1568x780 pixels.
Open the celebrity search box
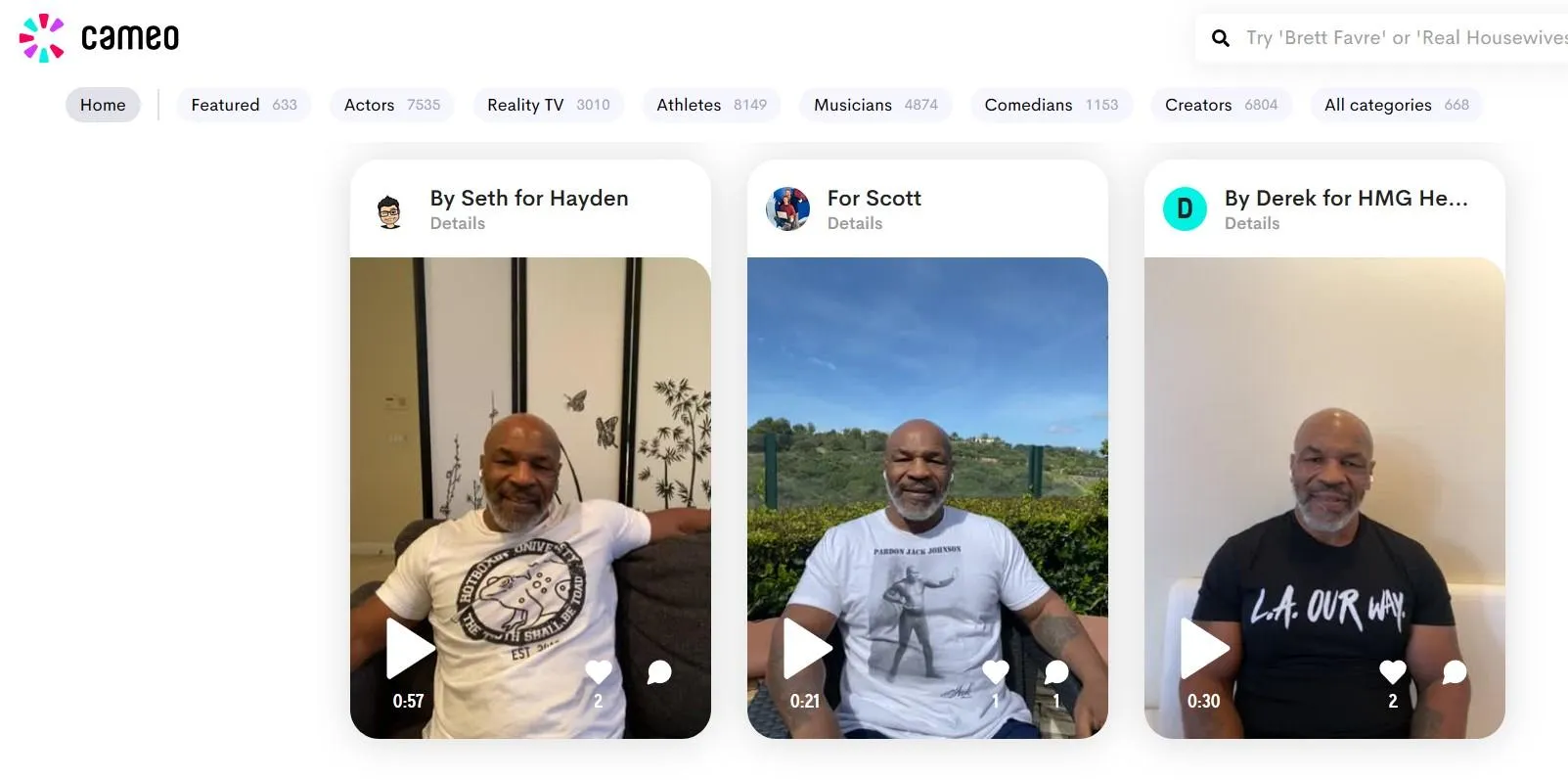point(1399,38)
